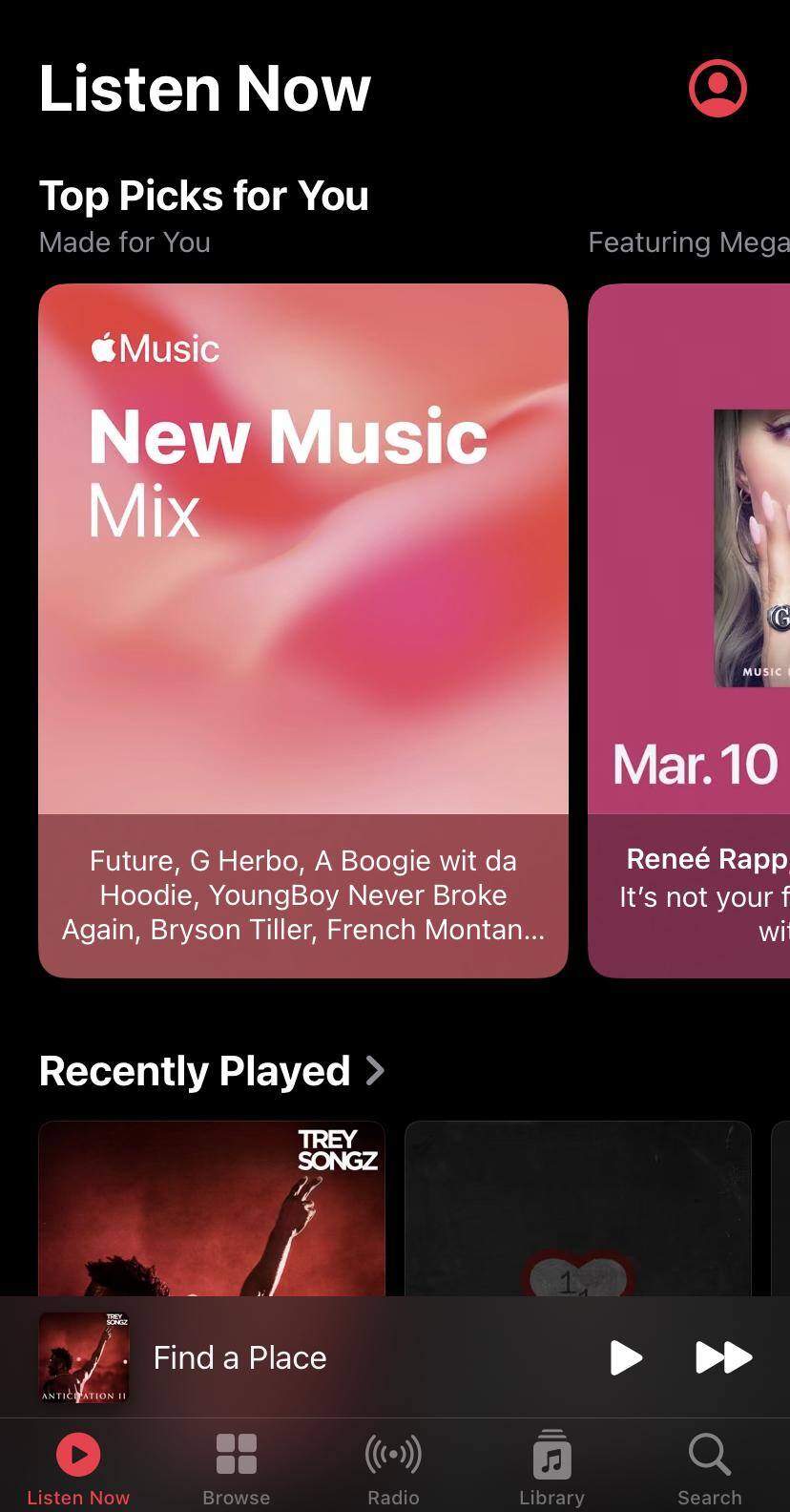Open the heart cover album in Recently Played
The width and height of the screenshot is (790, 1512).
click(x=577, y=1208)
